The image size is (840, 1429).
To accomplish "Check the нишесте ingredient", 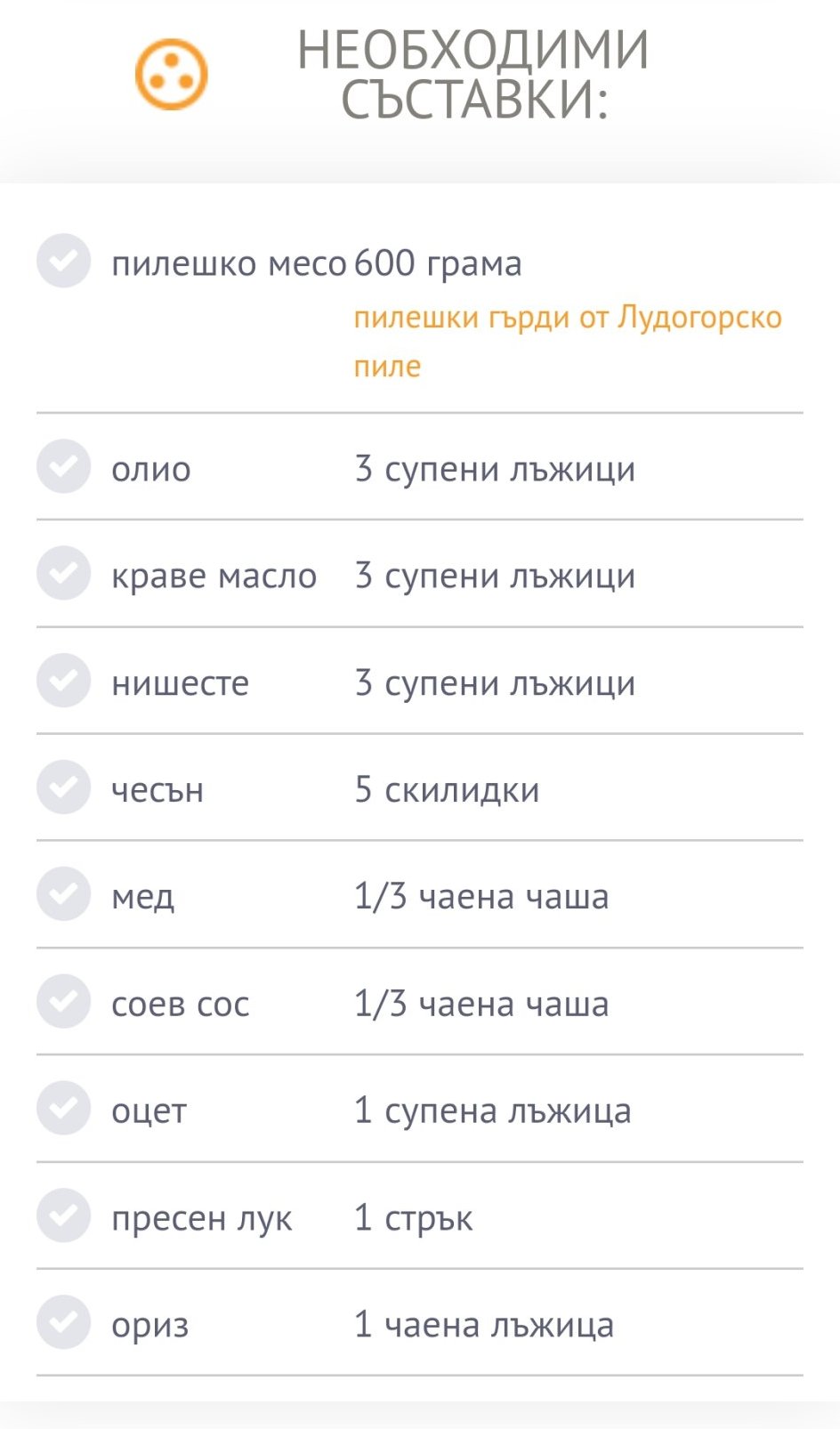I will pyautogui.click(x=63, y=681).
